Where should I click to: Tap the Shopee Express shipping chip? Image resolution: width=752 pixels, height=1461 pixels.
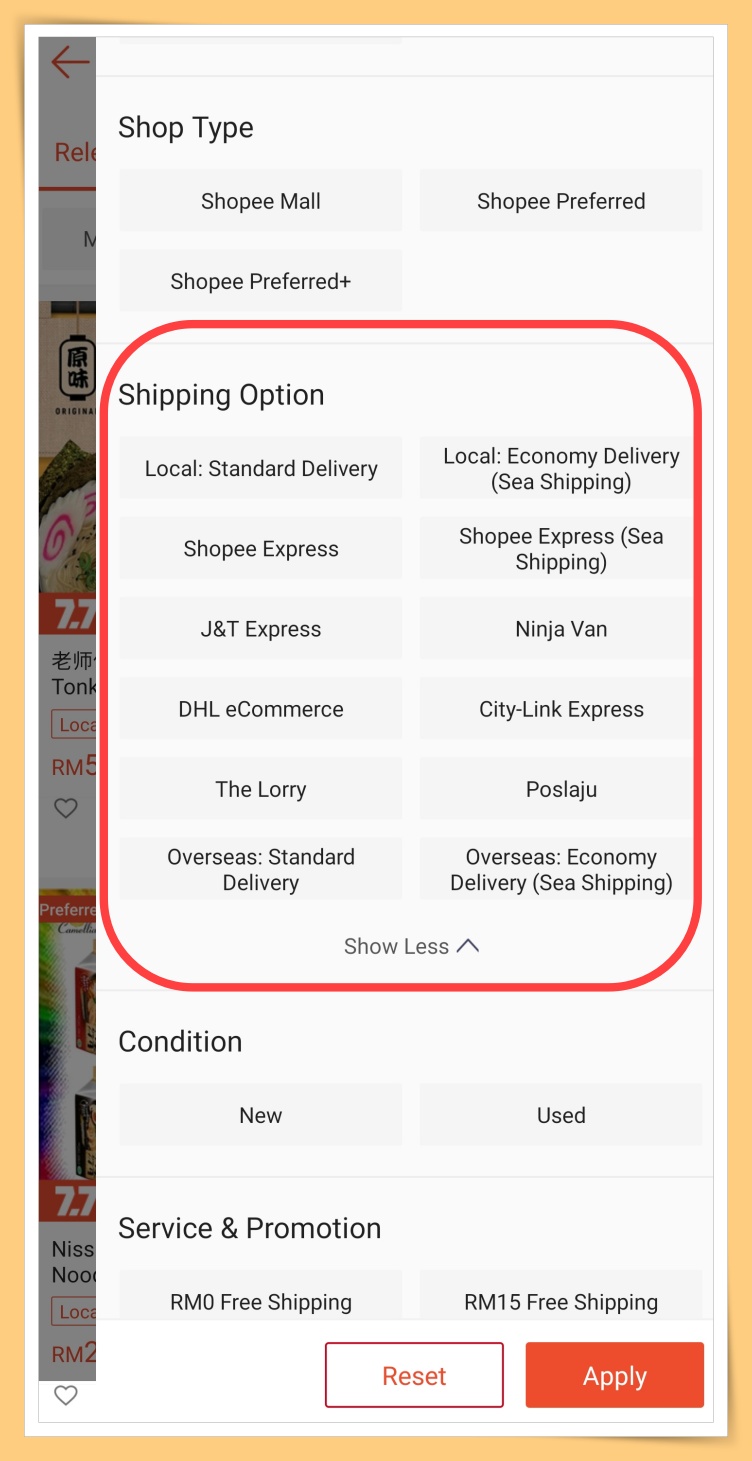tap(260, 548)
